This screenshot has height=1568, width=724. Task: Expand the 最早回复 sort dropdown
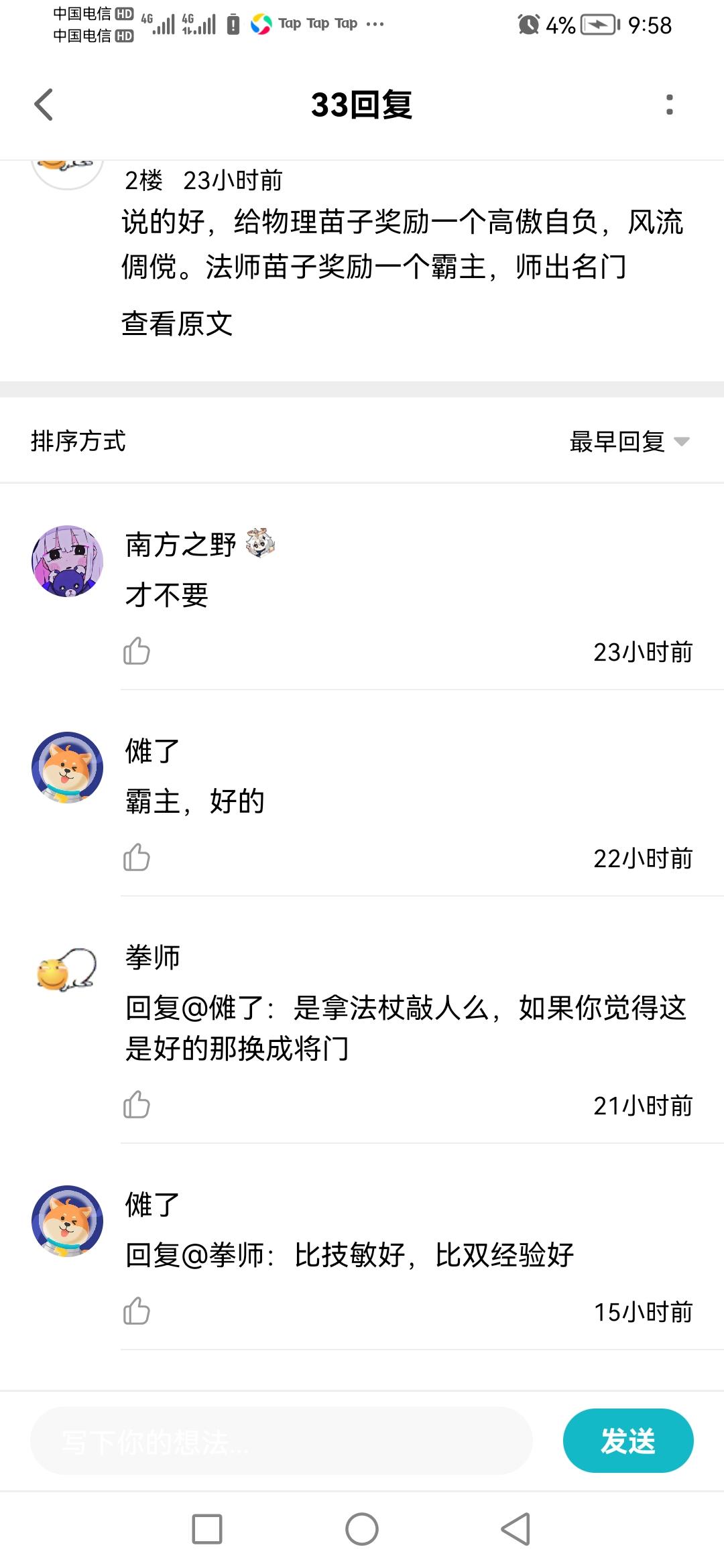[629, 442]
